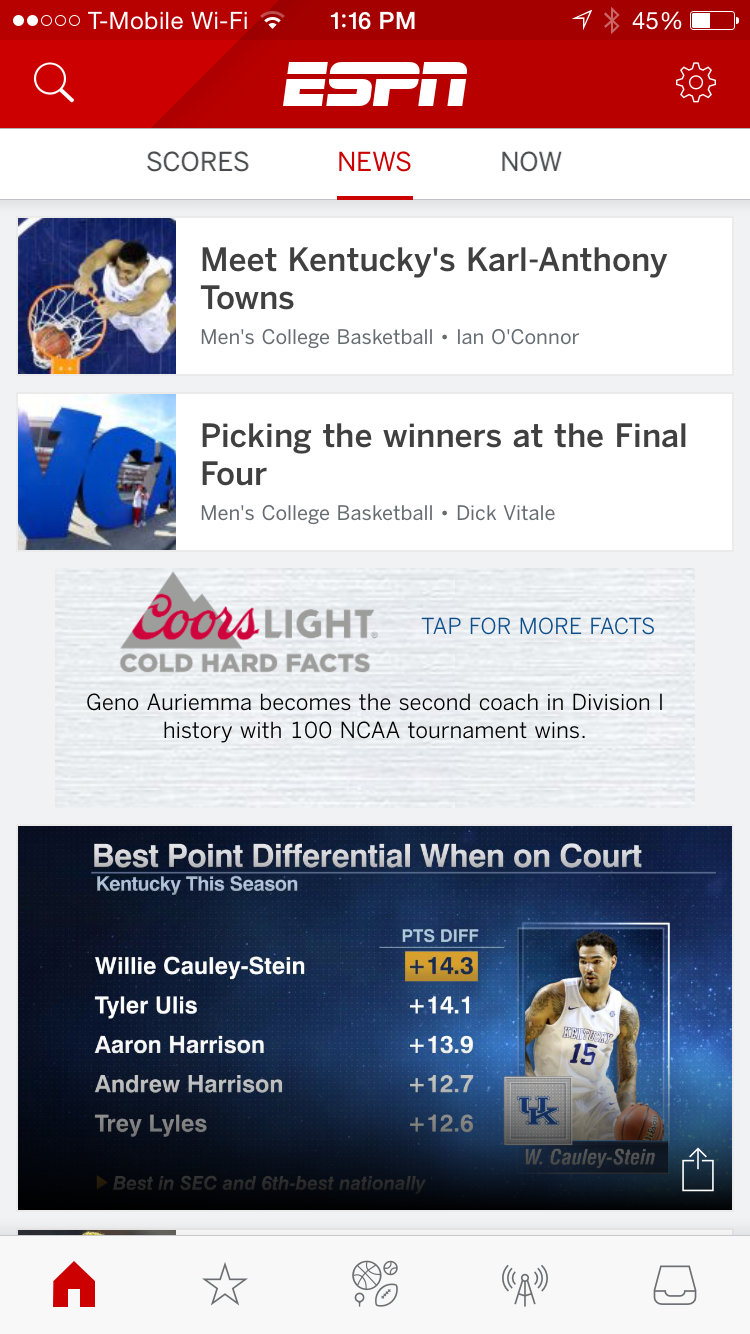
Task: Open Favorites via the star icon
Action: (224, 1285)
